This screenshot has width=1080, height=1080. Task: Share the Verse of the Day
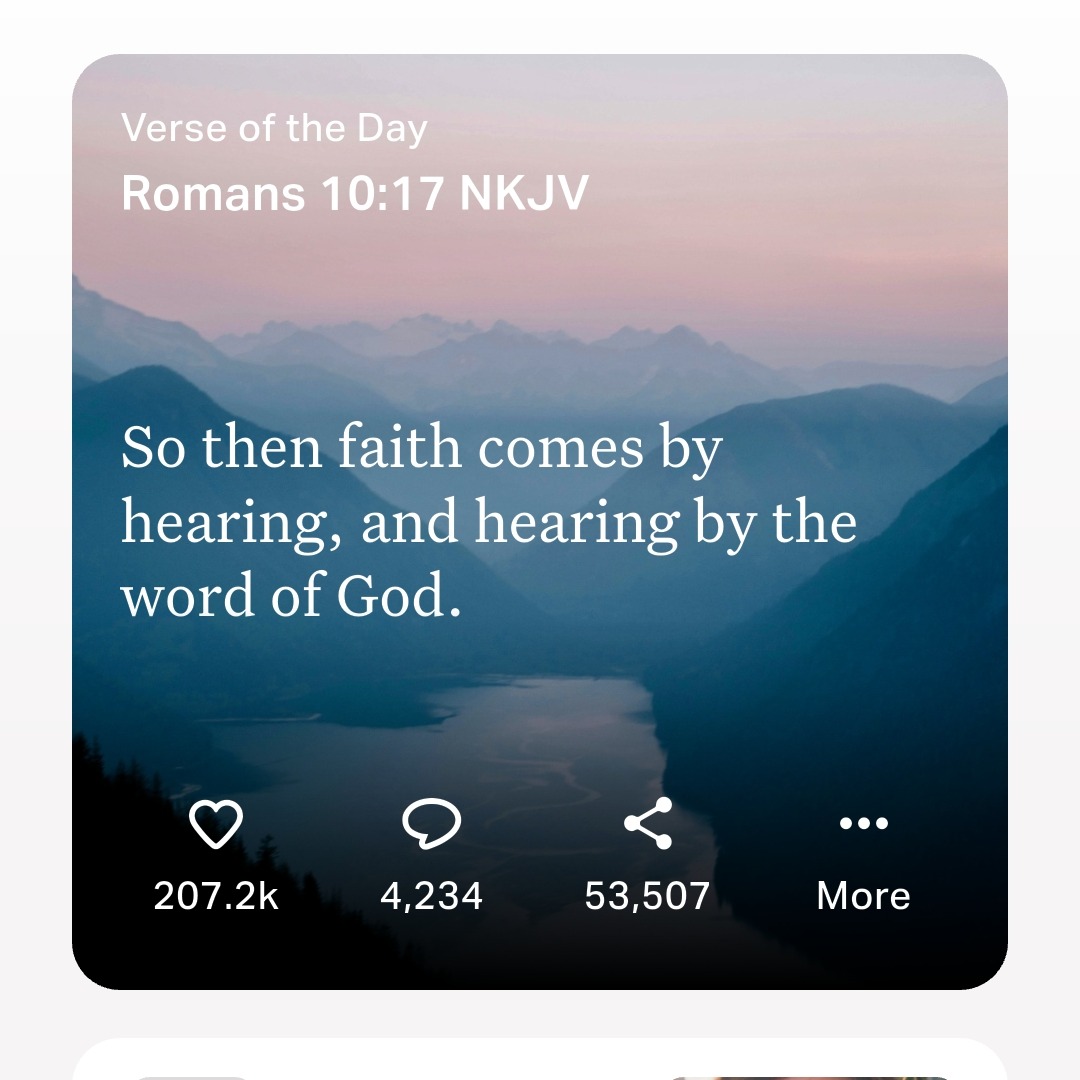point(648,824)
